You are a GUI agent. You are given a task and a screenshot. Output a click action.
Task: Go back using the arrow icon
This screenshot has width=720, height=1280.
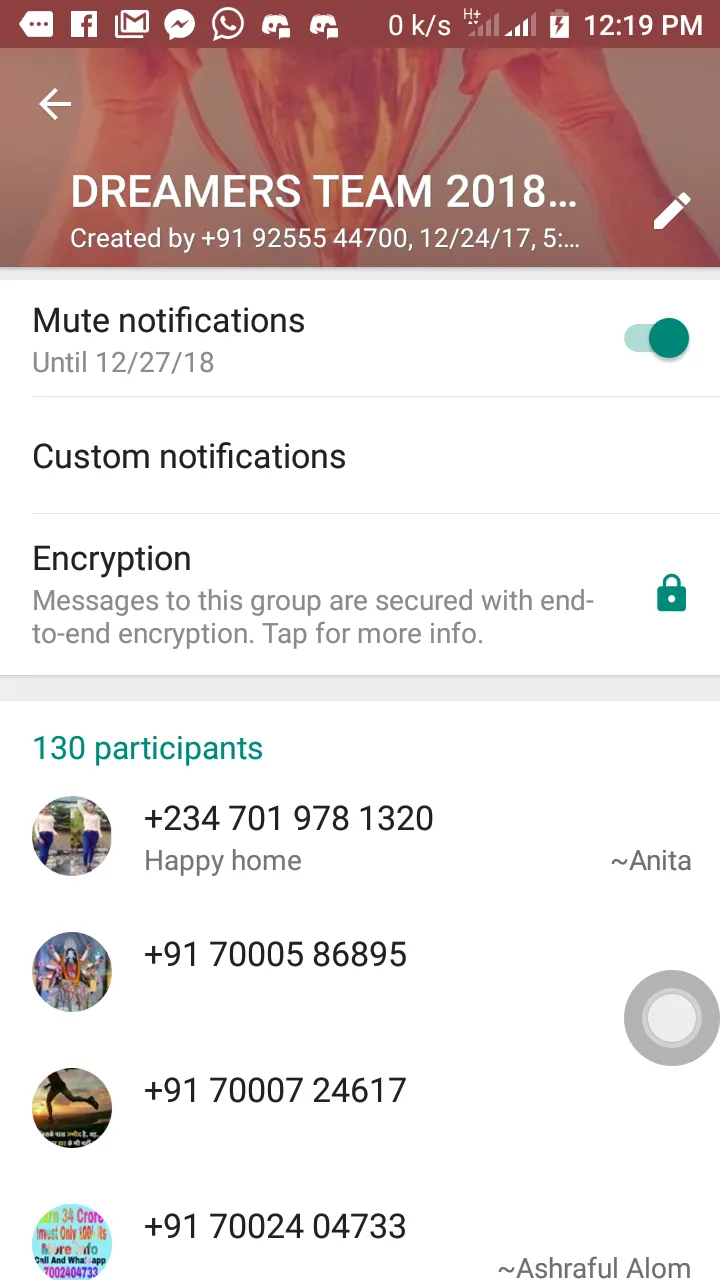(55, 104)
